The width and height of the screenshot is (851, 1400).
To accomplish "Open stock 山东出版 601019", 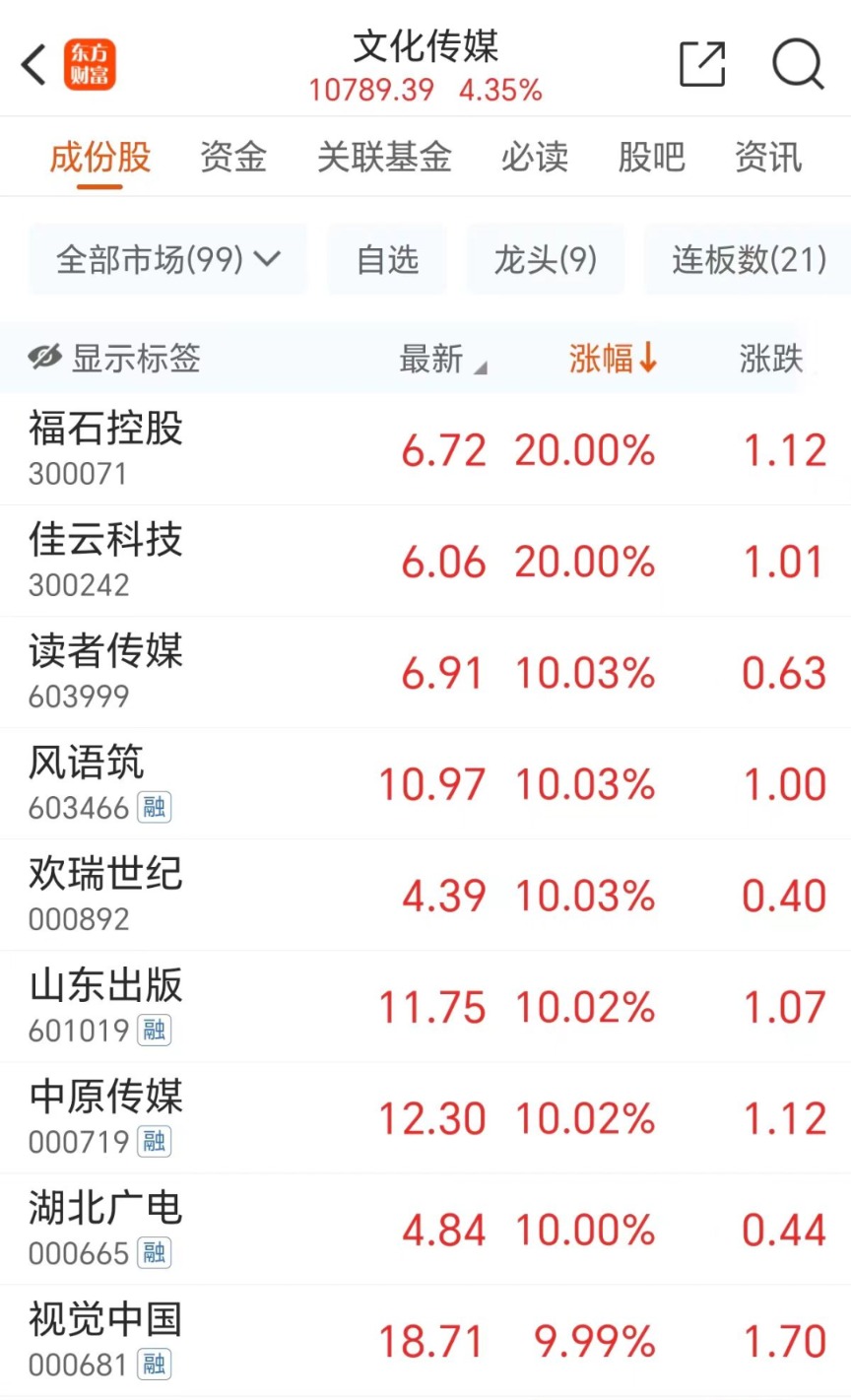I will 425,1007.
